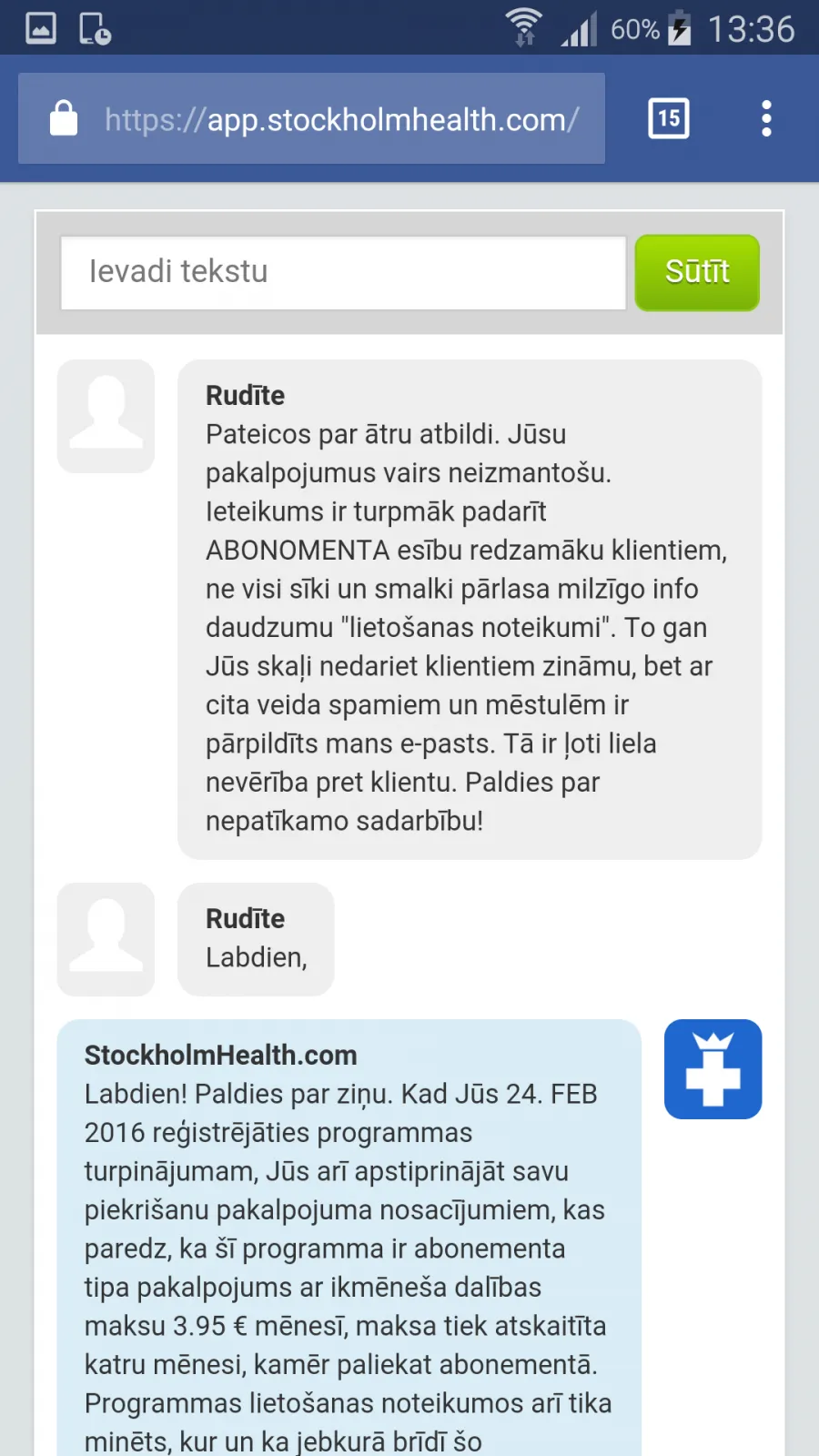Viewport: 819px width, 1456px height.
Task: Open the browser overflow menu
Action: point(766,118)
